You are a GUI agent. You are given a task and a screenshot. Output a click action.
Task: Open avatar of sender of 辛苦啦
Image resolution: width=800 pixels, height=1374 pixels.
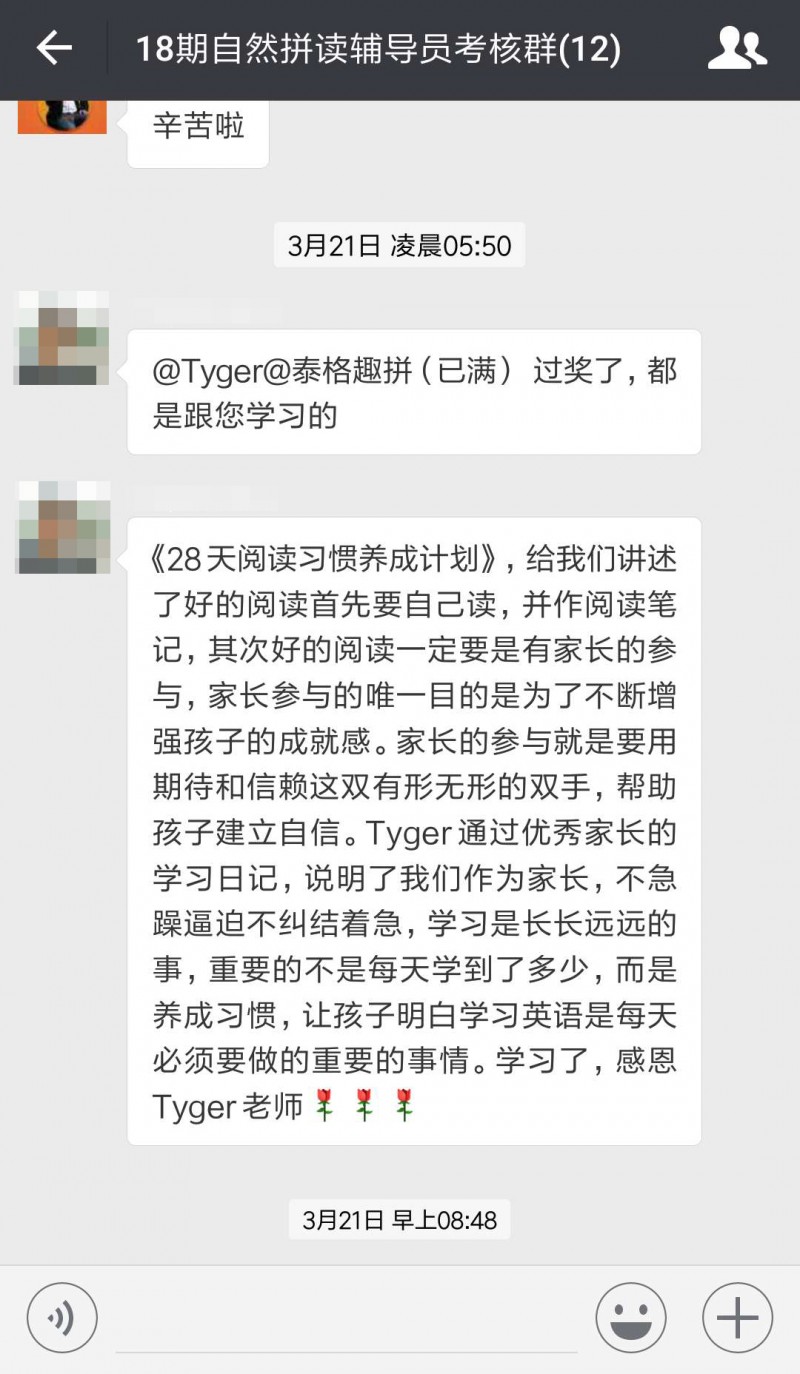(62, 115)
